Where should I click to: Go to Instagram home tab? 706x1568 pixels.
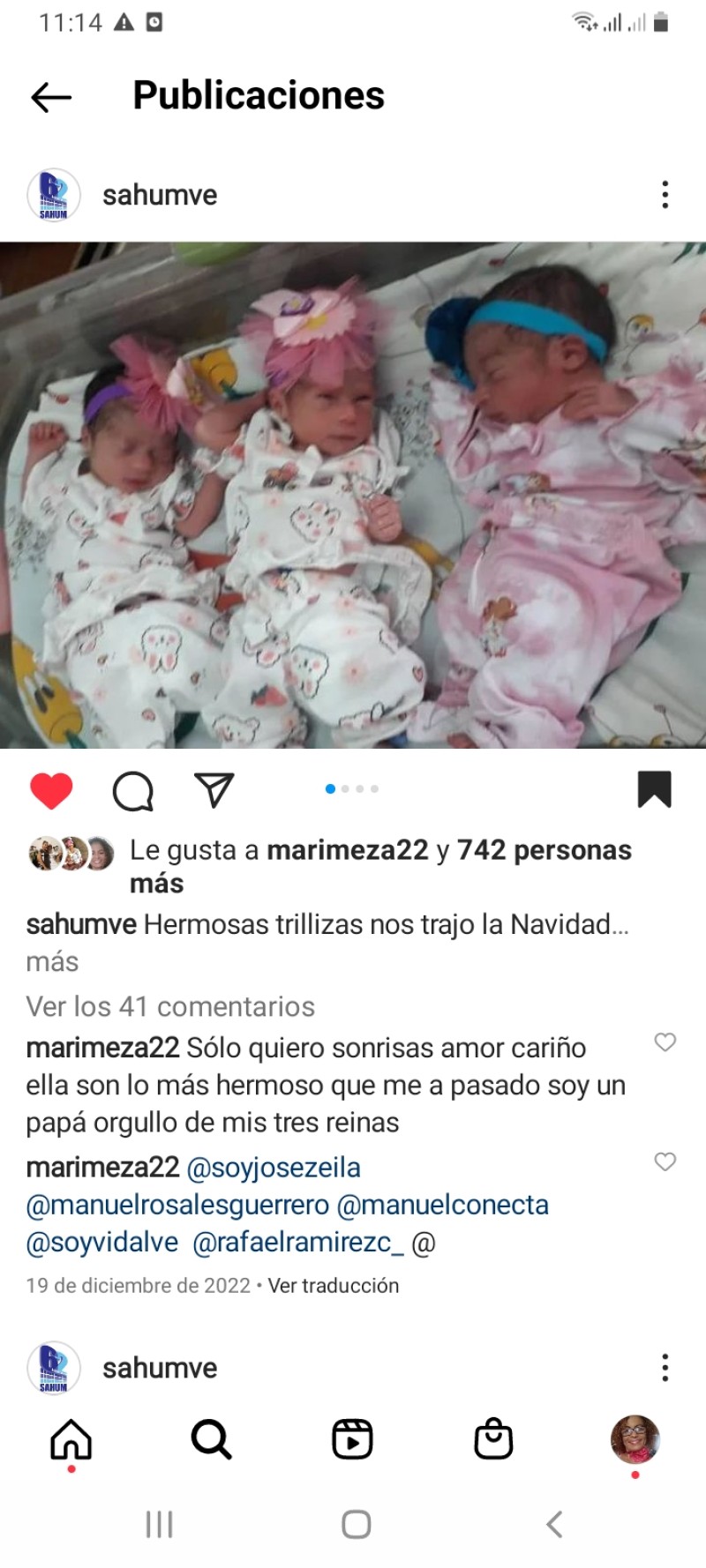click(x=71, y=1440)
